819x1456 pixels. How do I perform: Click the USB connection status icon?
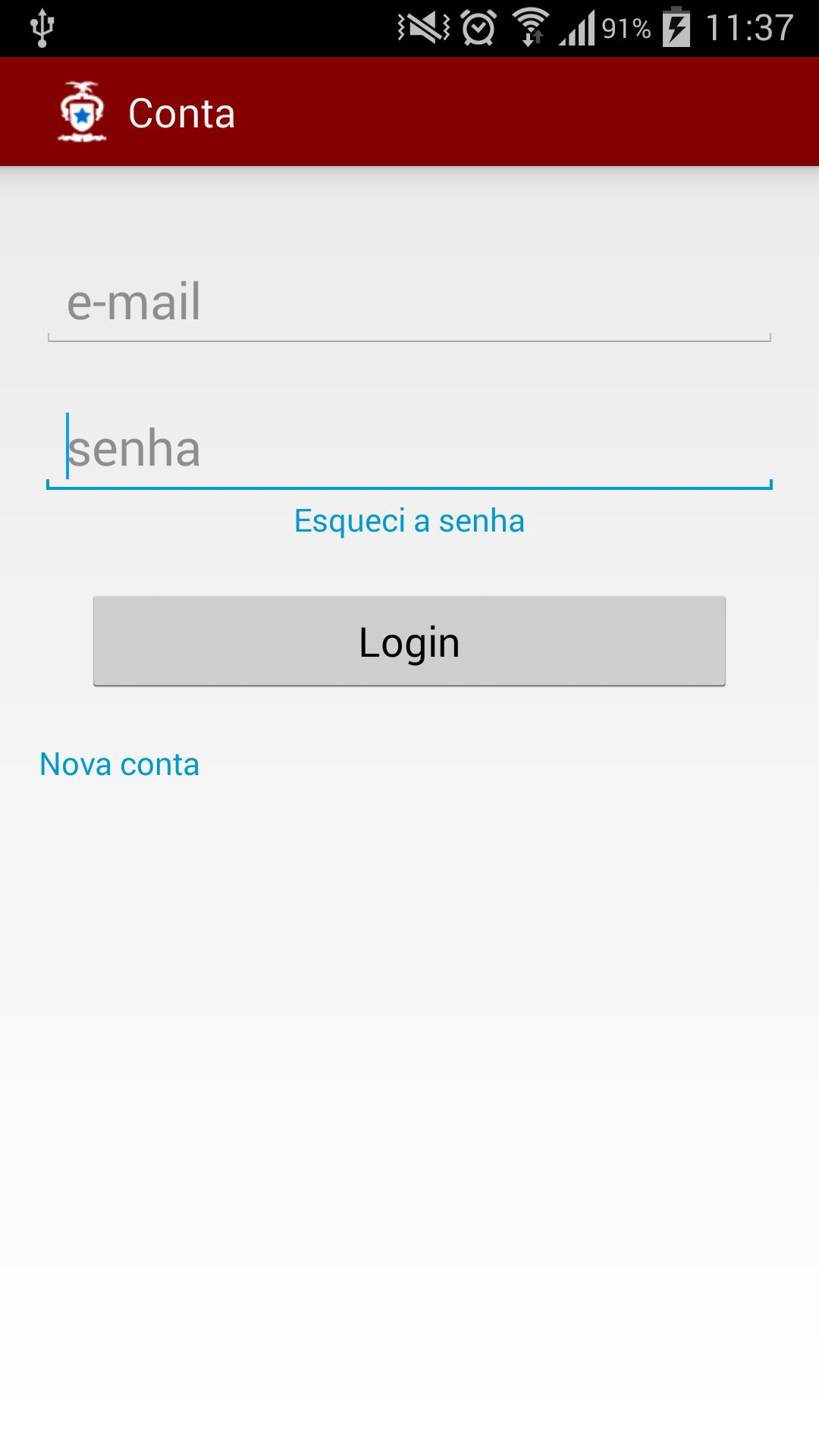click(43, 25)
